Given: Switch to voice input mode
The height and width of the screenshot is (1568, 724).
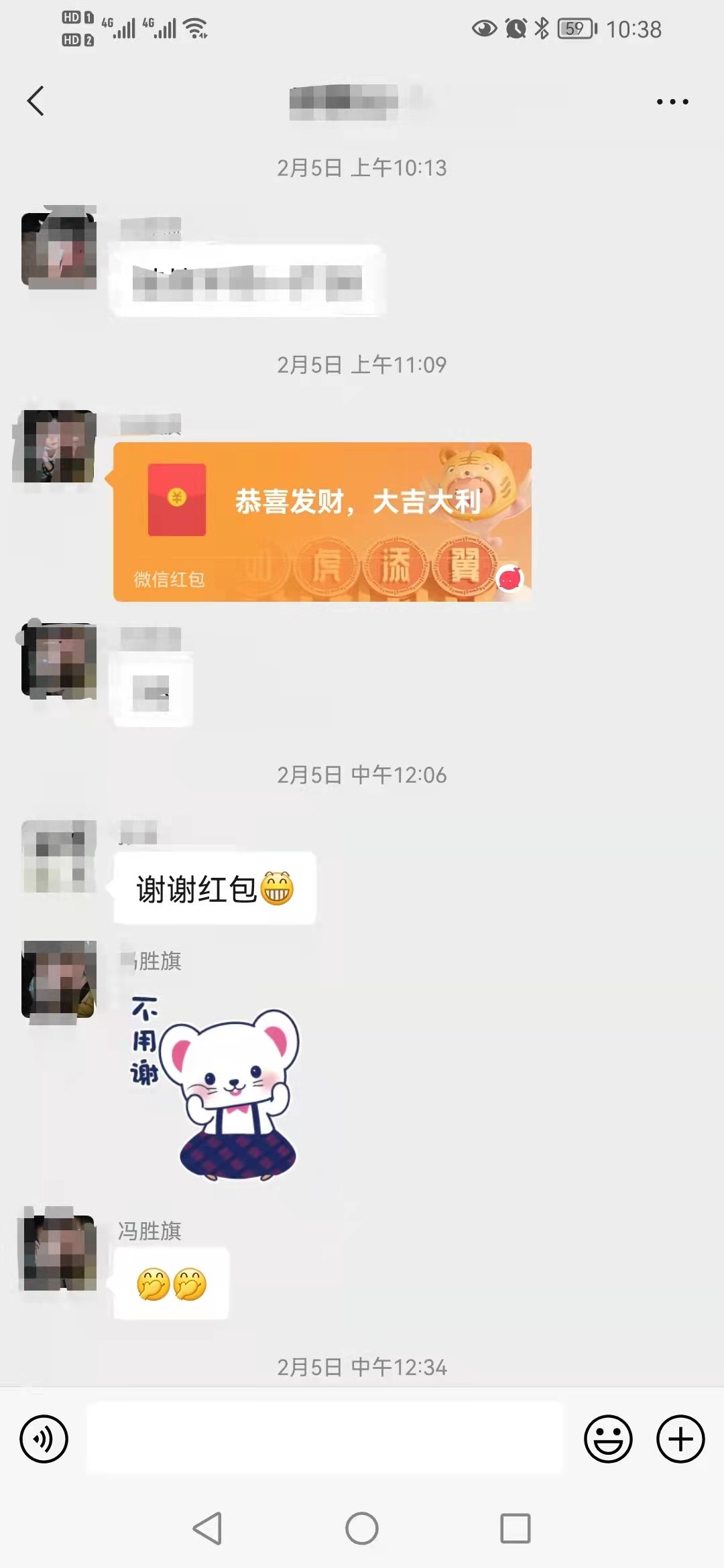Looking at the screenshot, I should pyautogui.click(x=44, y=1439).
